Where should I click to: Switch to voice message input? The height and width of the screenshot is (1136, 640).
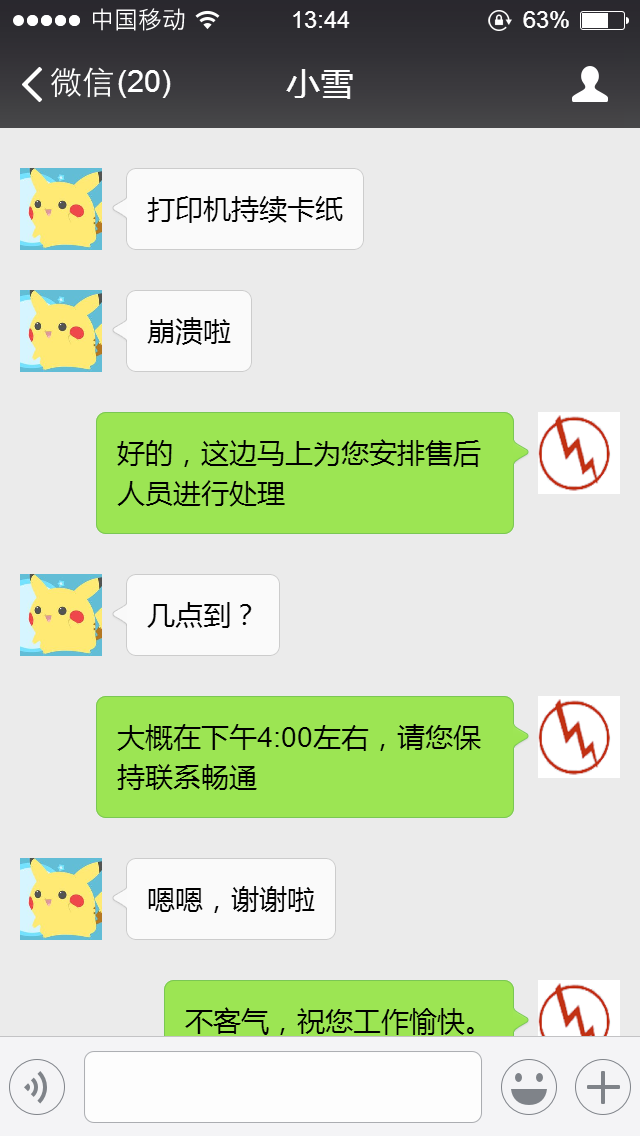point(37,1087)
